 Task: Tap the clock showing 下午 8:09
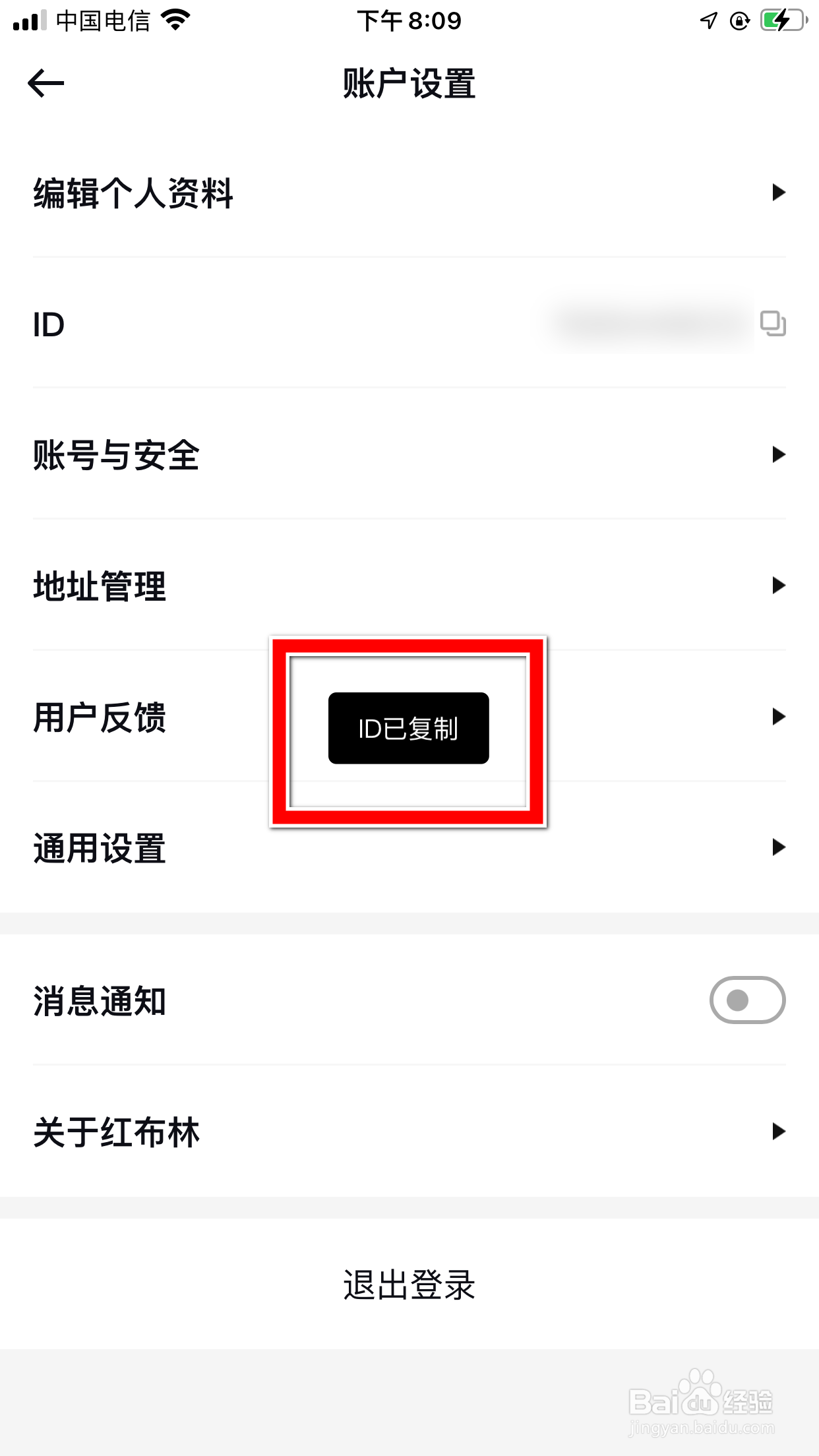(x=409, y=20)
